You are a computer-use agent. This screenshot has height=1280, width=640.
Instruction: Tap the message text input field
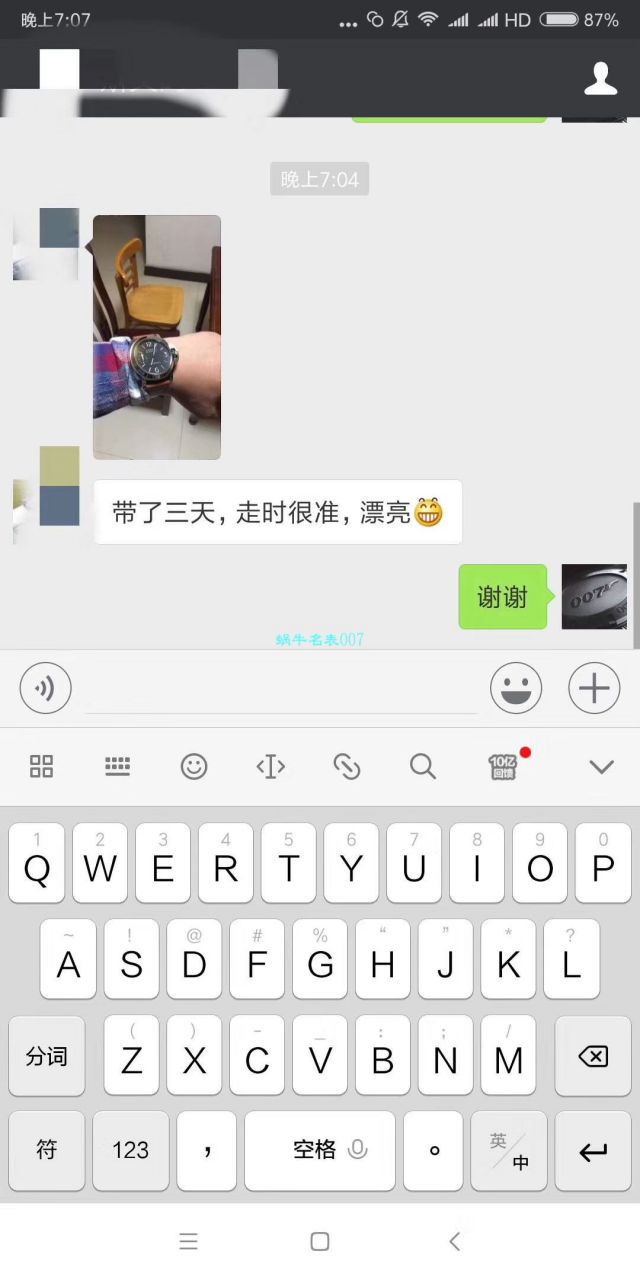(x=280, y=690)
